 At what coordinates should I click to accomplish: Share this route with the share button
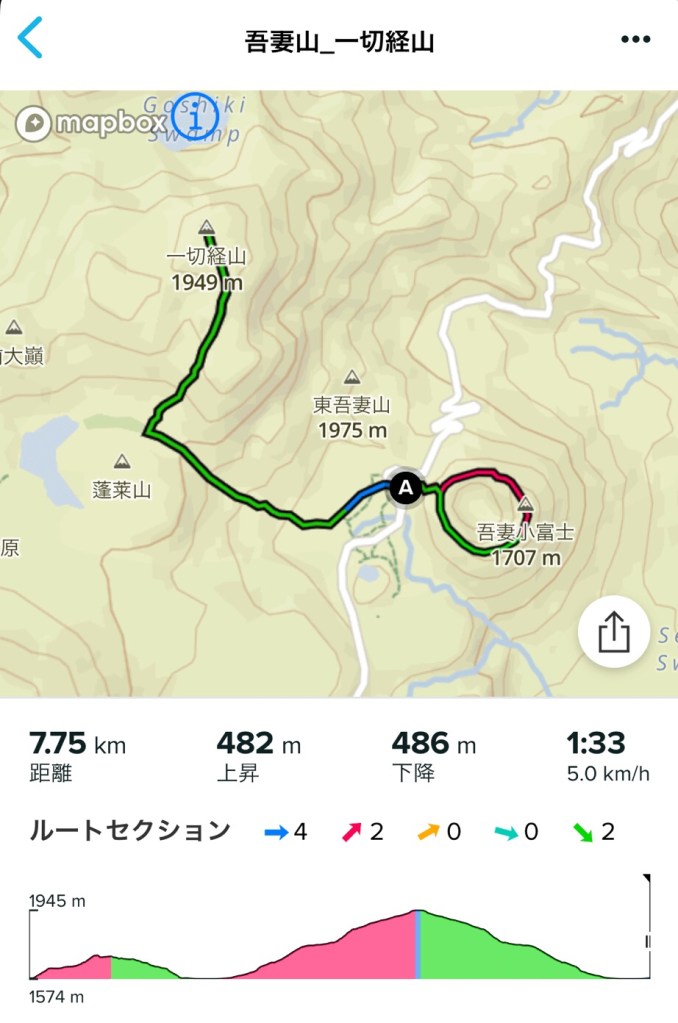613,631
